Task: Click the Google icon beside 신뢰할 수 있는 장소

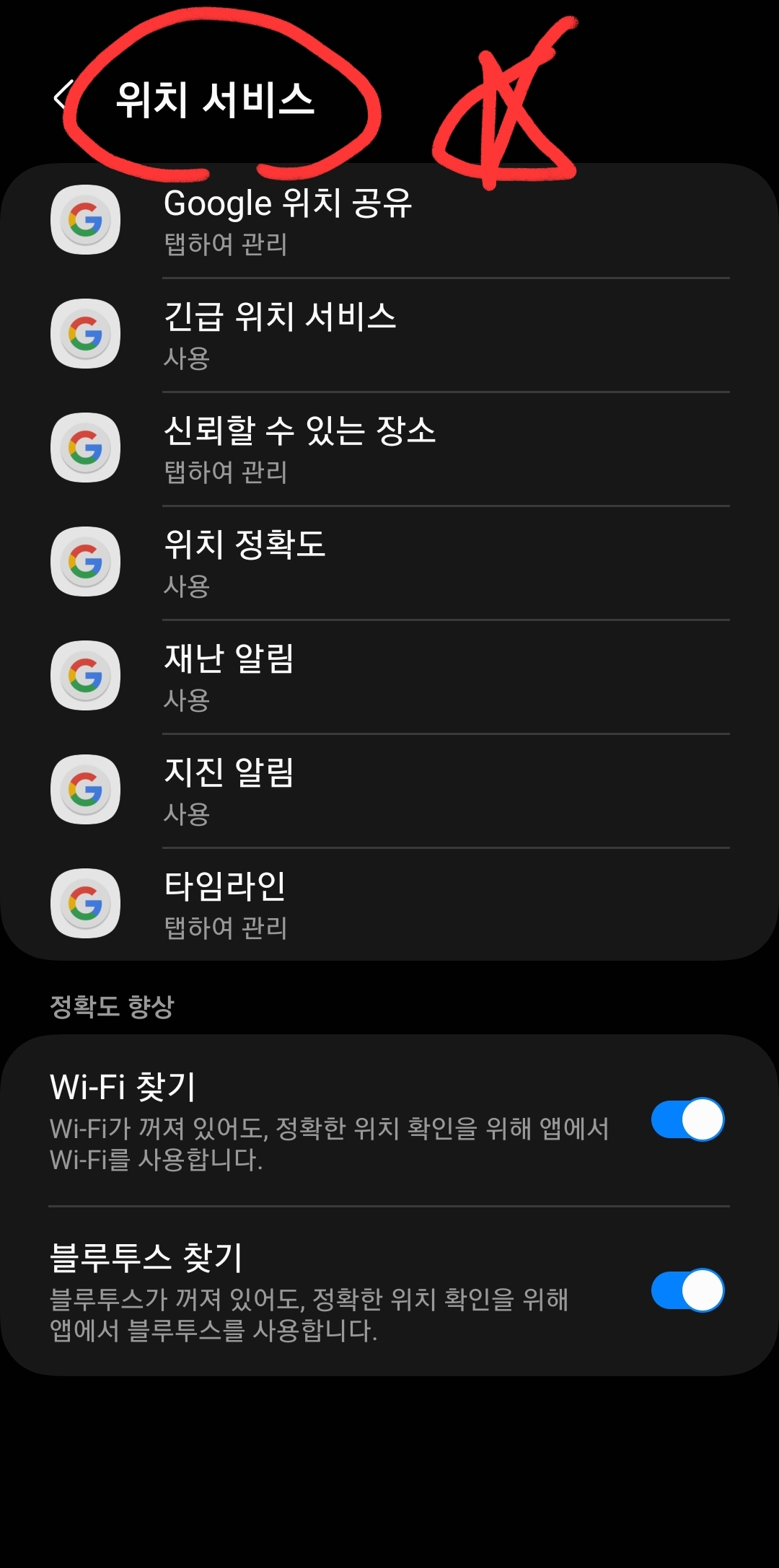Action: click(x=84, y=449)
